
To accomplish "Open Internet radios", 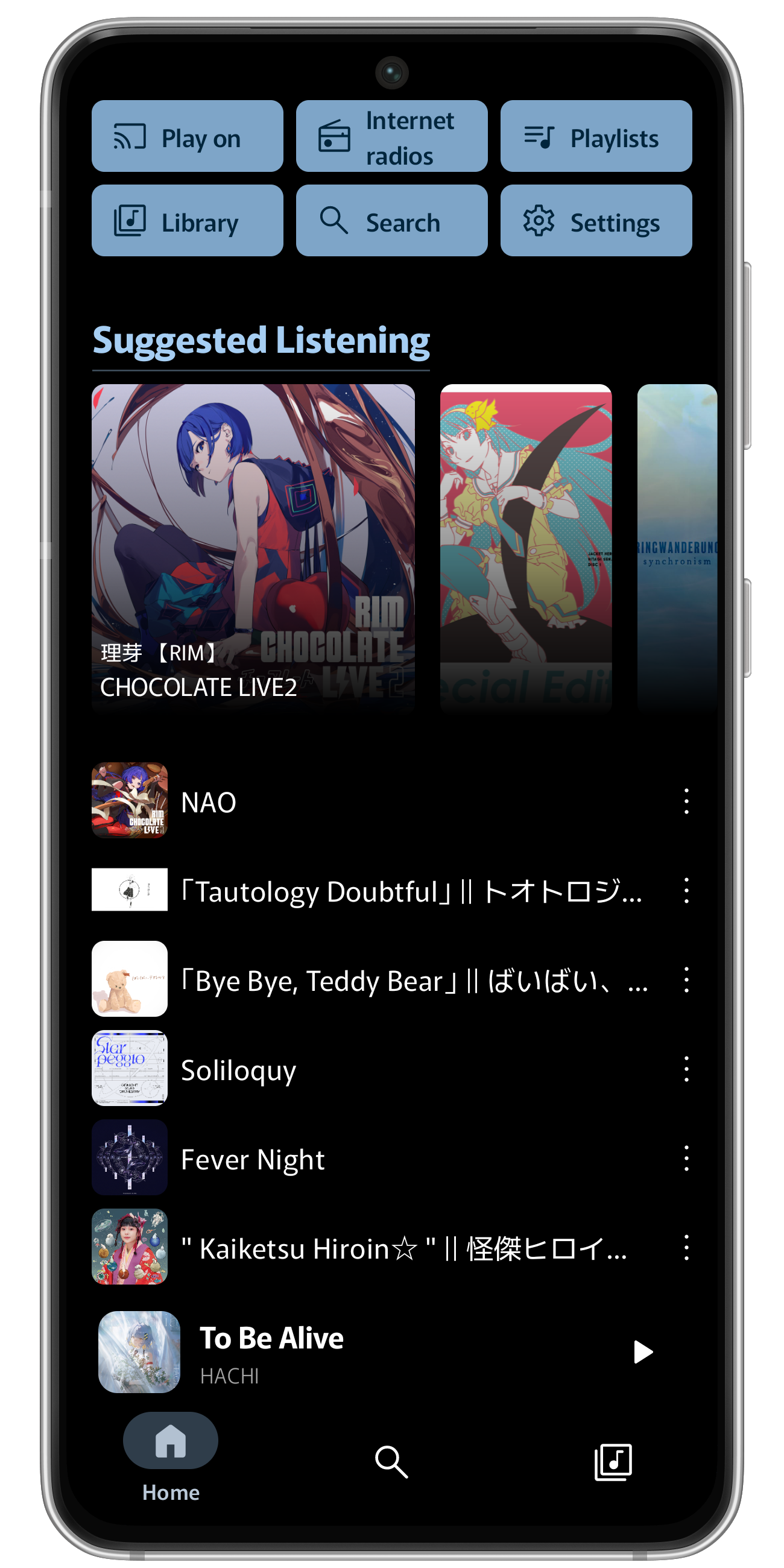I will [x=391, y=136].
